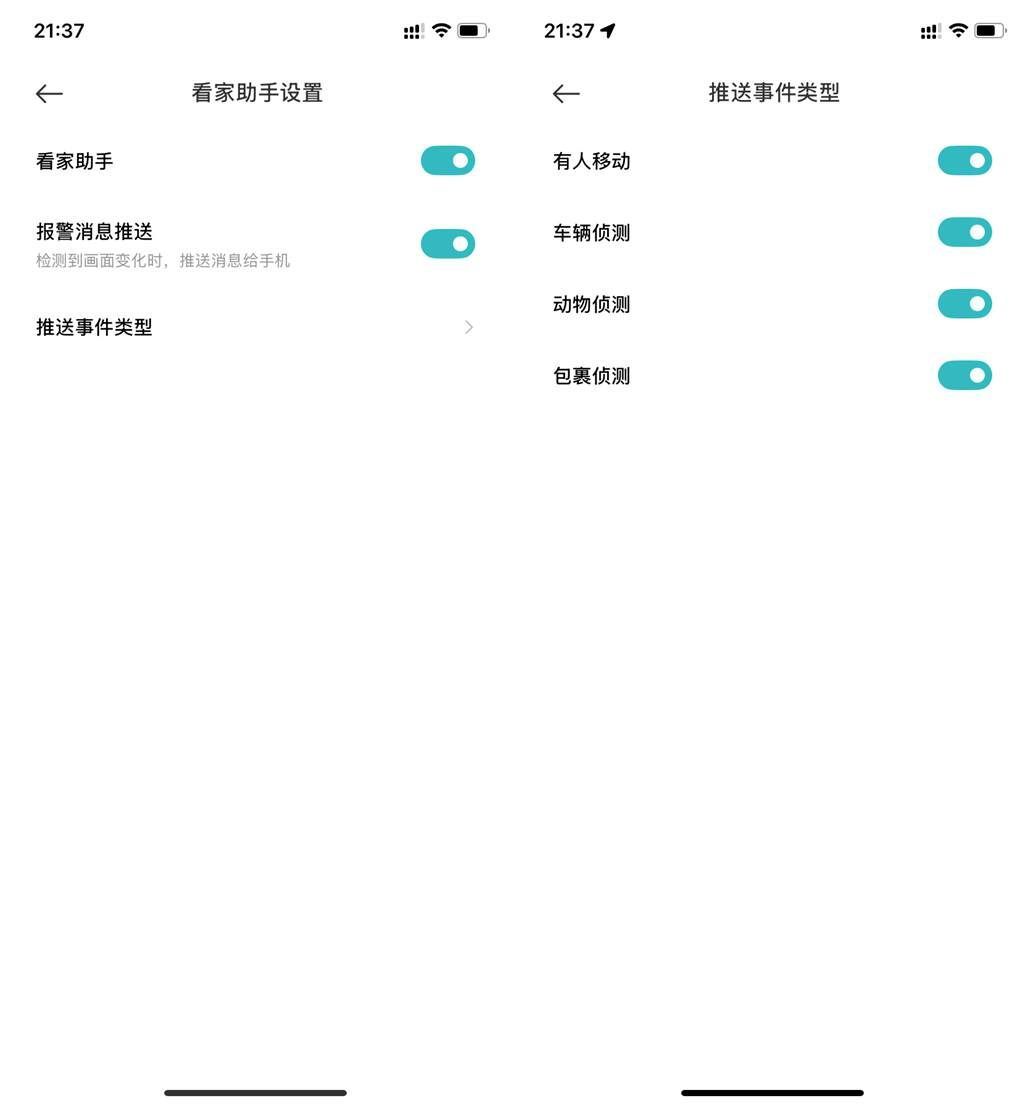Disable 动物侦测 switch

(x=964, y=304)
